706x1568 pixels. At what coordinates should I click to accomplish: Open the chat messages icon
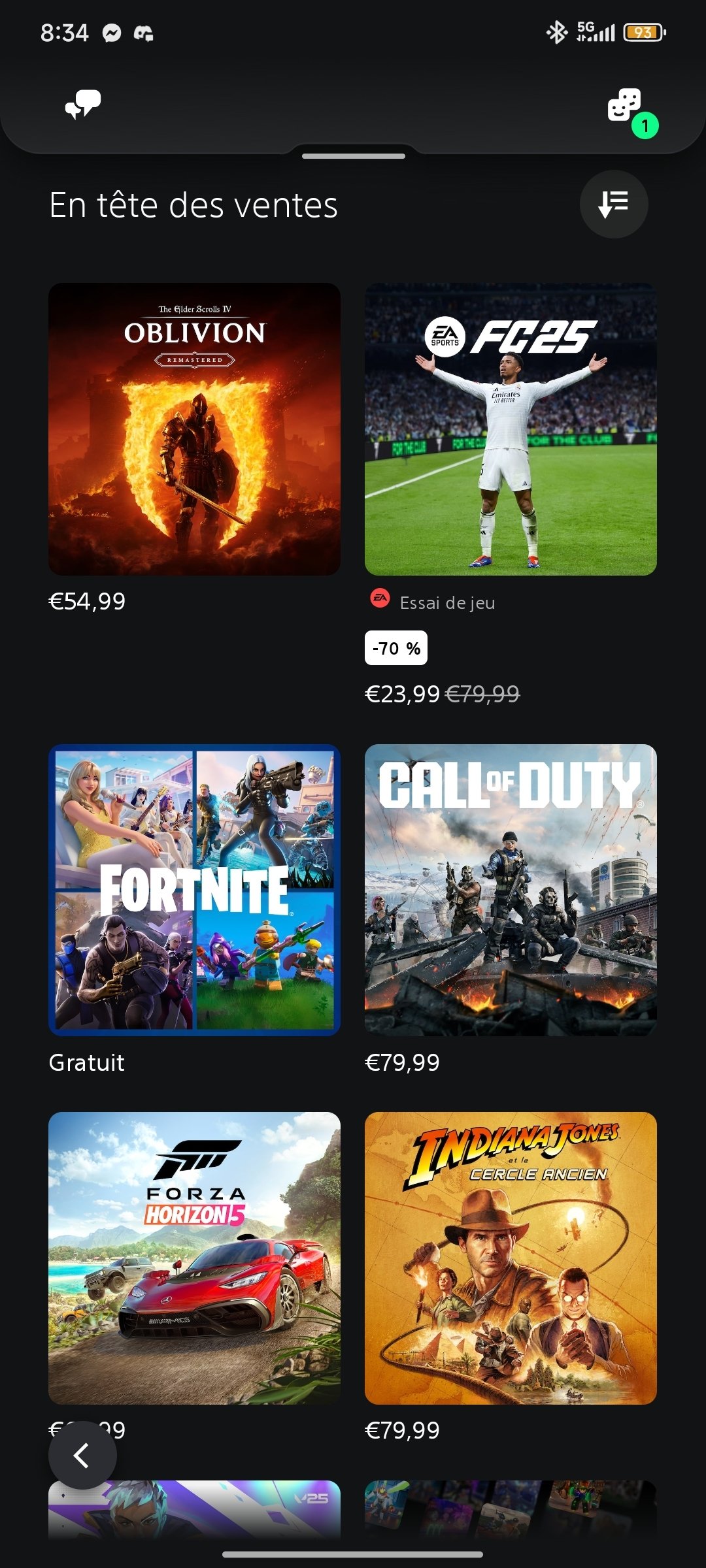(83, 105)
